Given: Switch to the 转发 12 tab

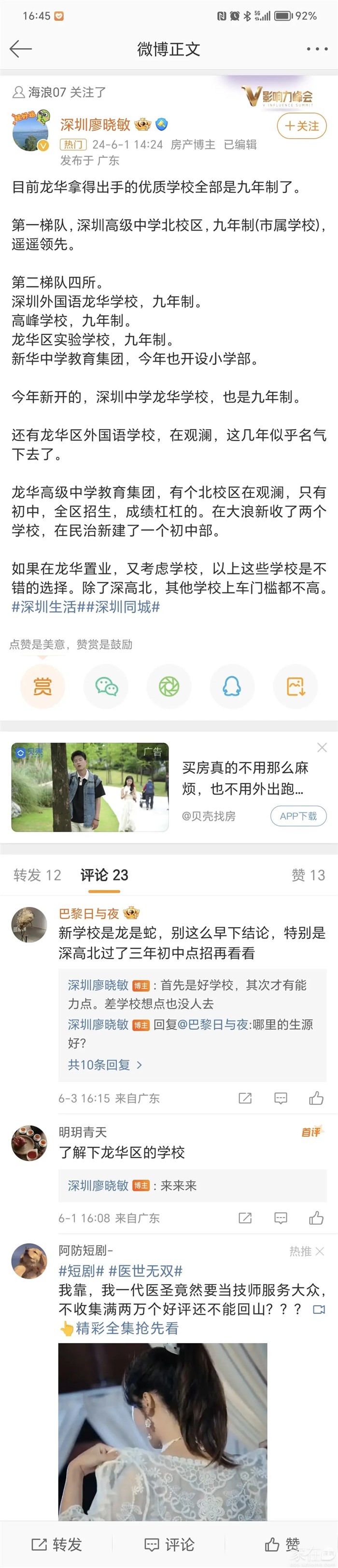Looking at the screenshot, I should (37, 875).
